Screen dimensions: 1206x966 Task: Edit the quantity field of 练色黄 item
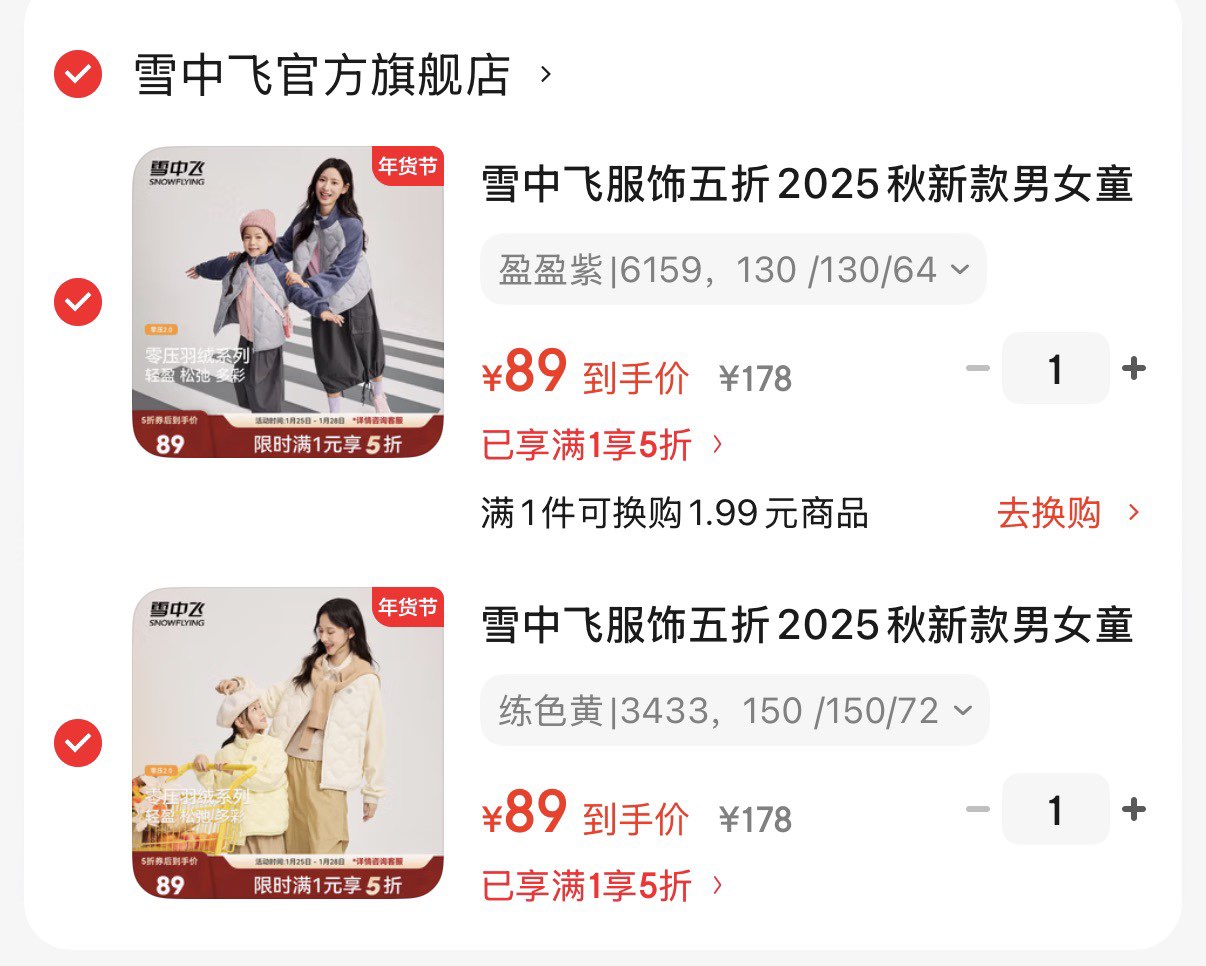point(1055,810)
